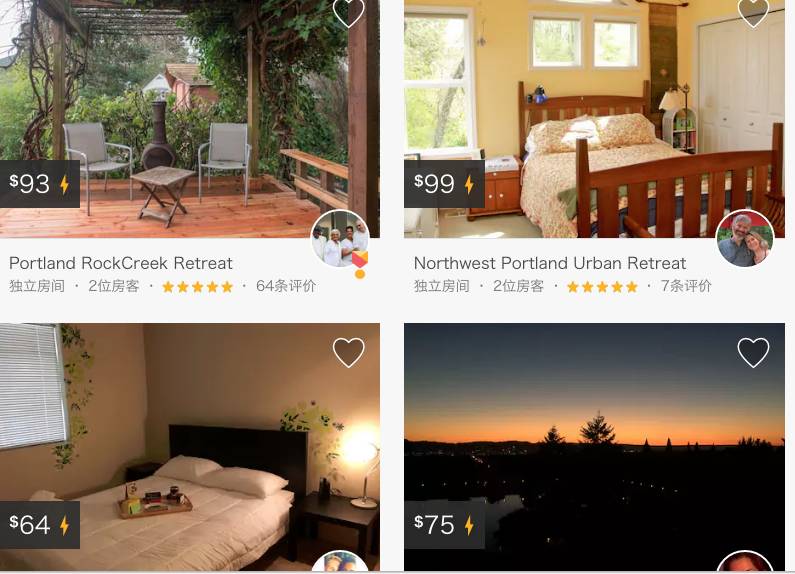Tap heart icon on the $75 listing
Image resolution: width=795 pixels, height=574 pixels.
pyautogui.click(x=752, y=352)
